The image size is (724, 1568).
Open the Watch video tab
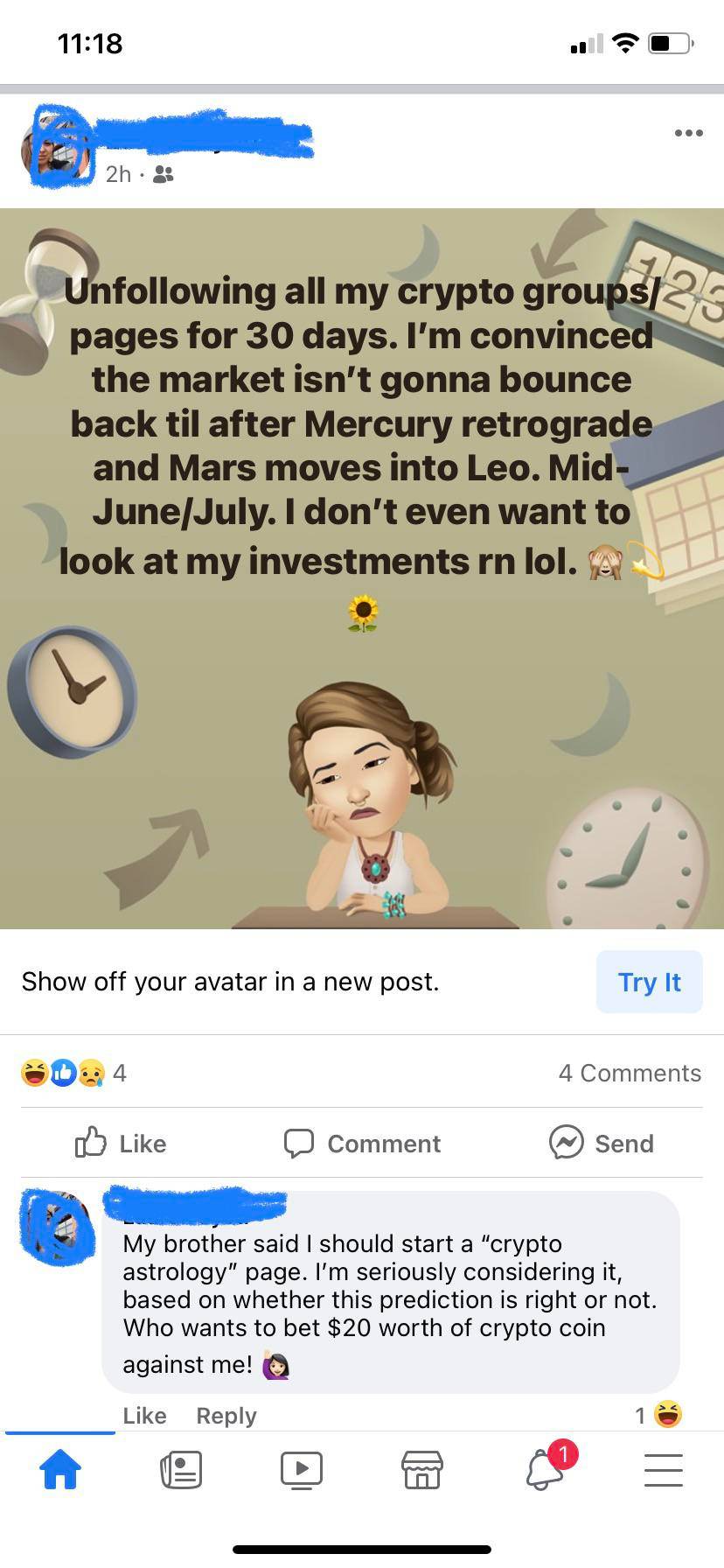click(x=302, y=1469)
